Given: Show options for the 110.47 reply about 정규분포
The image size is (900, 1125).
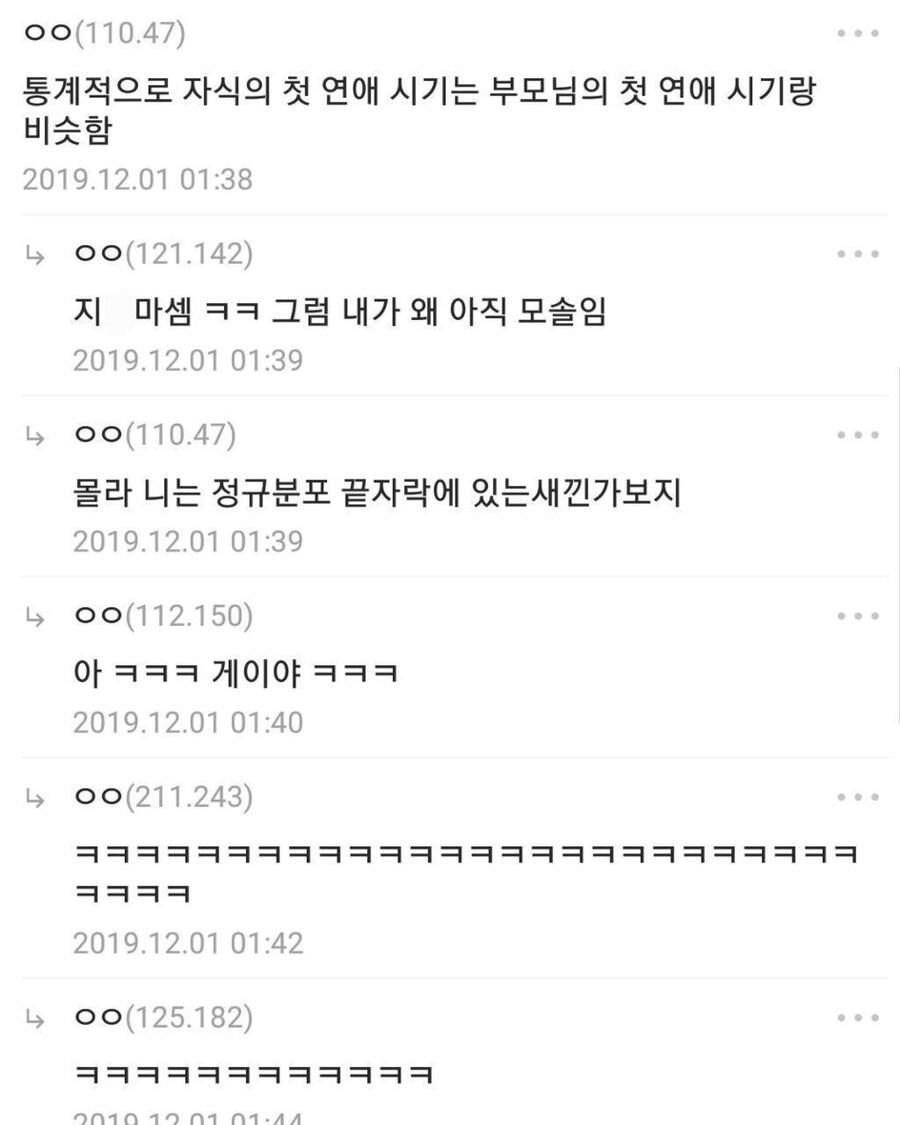Looking at the screenshot, I should (858, 435).
